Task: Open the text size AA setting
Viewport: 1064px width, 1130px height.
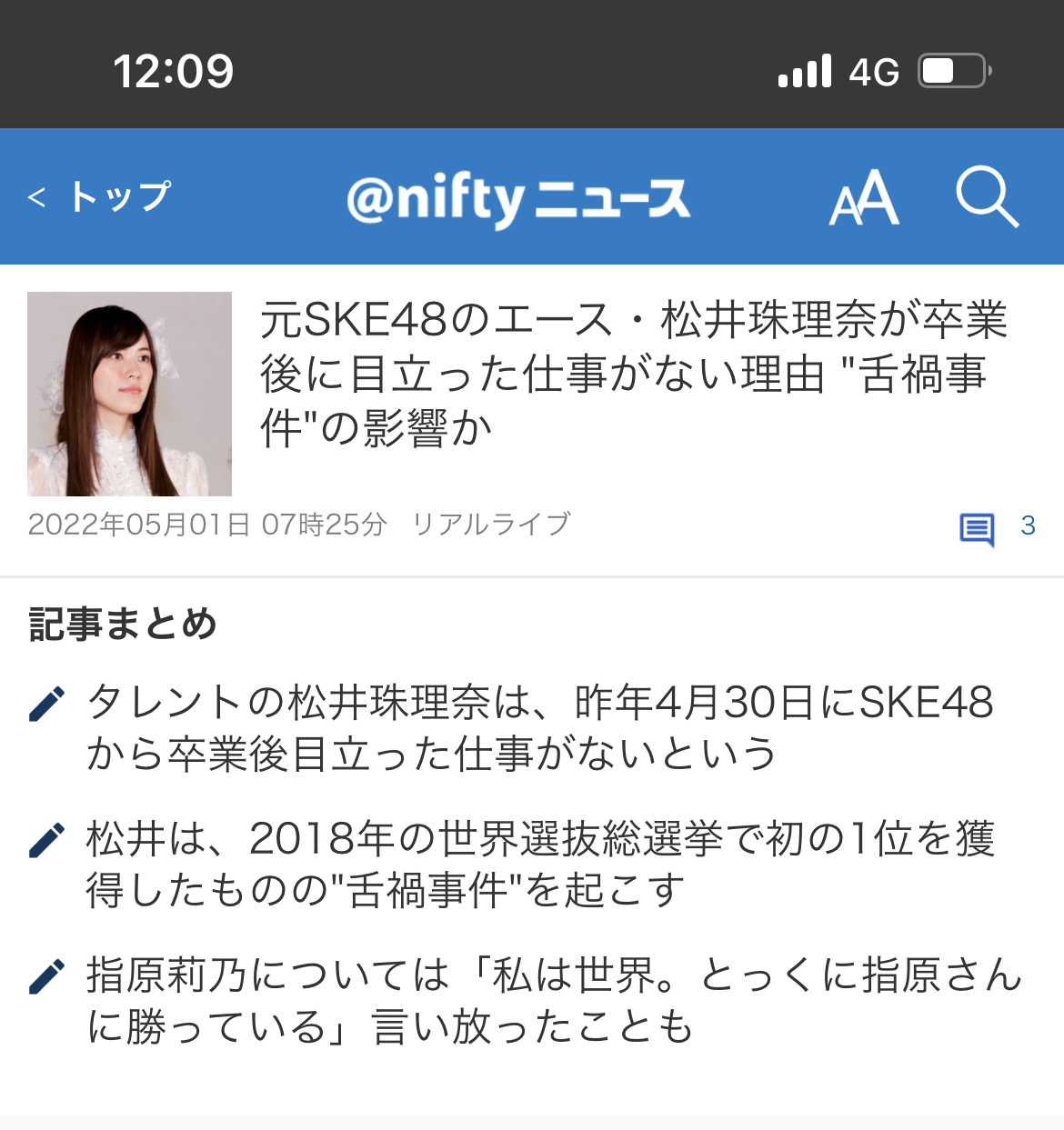Action: [x=864, y=197]
